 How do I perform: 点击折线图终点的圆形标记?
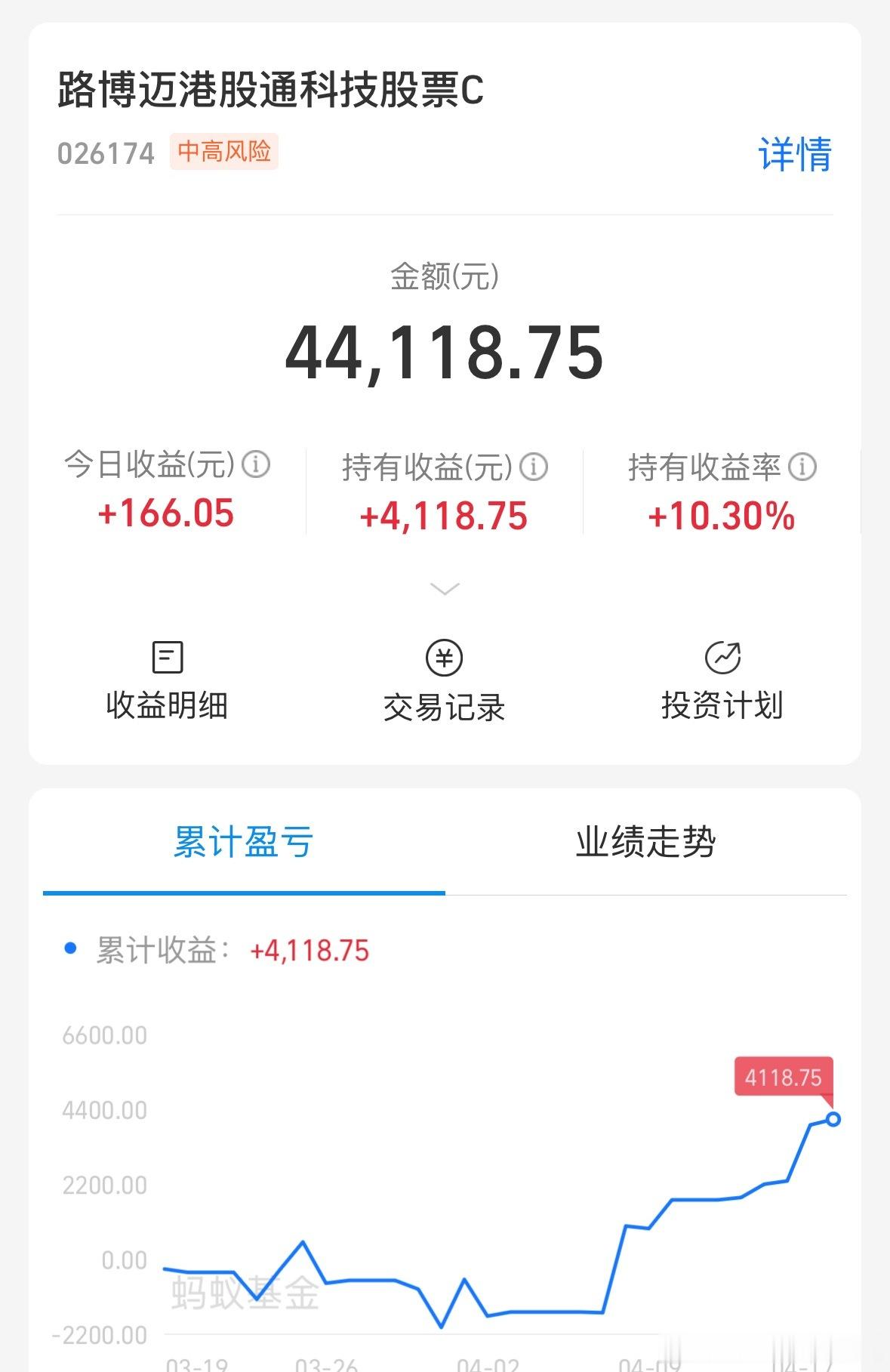(x=834, y=1119)
